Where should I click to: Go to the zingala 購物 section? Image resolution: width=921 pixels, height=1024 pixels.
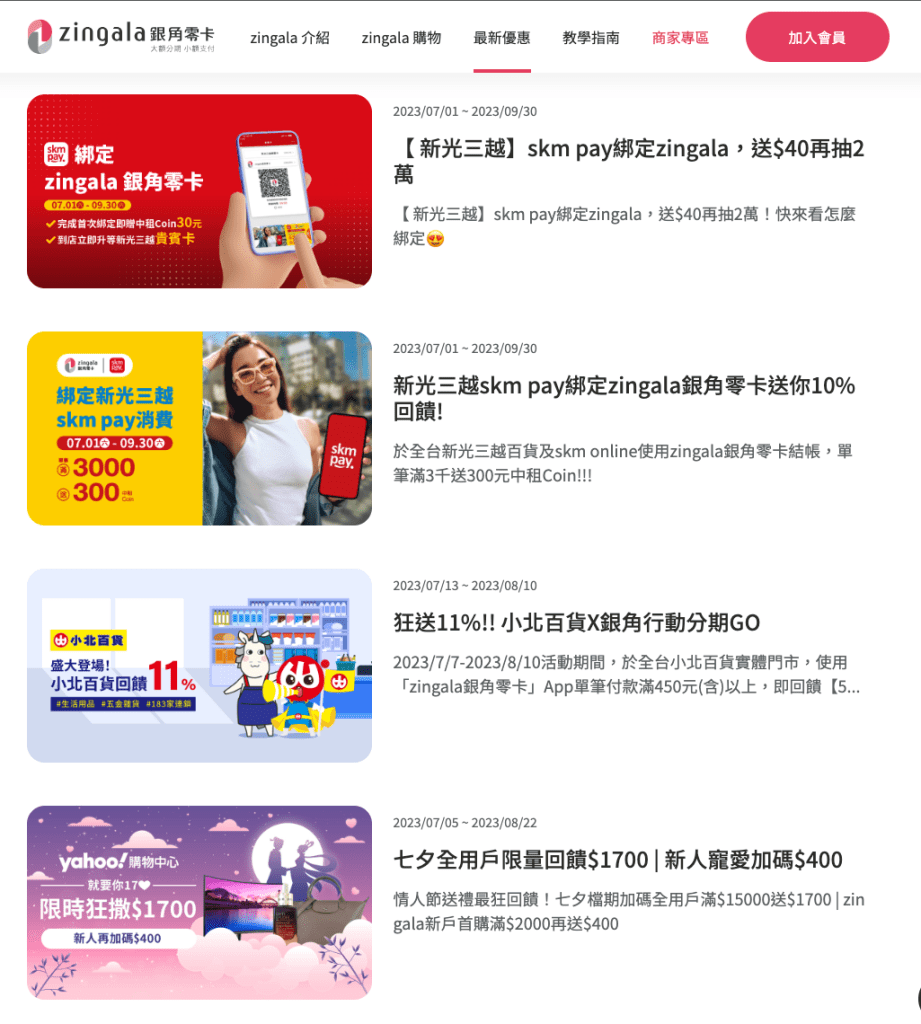point(401,38)
